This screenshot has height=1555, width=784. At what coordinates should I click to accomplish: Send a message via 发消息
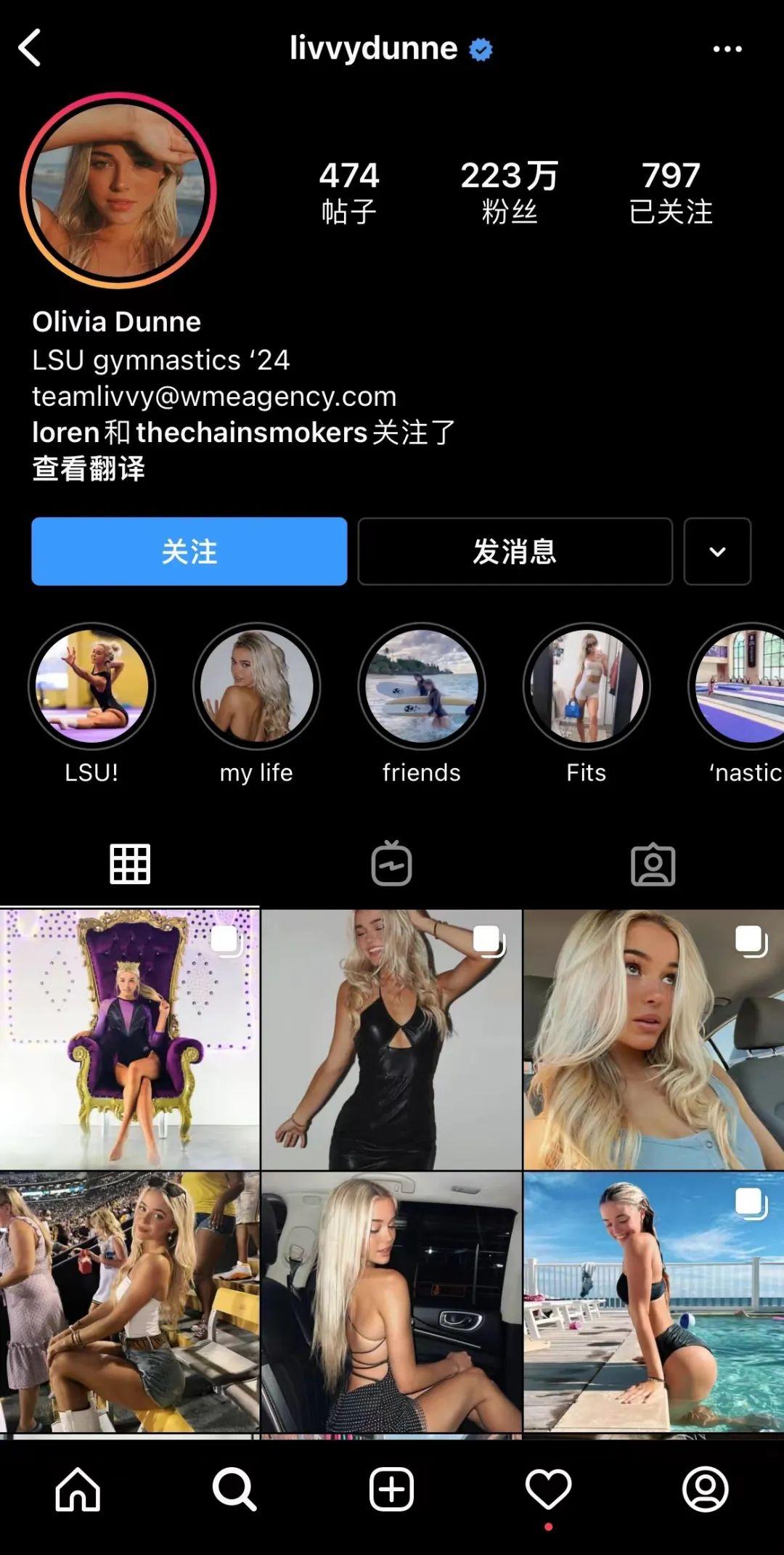[x=515, y=551]
